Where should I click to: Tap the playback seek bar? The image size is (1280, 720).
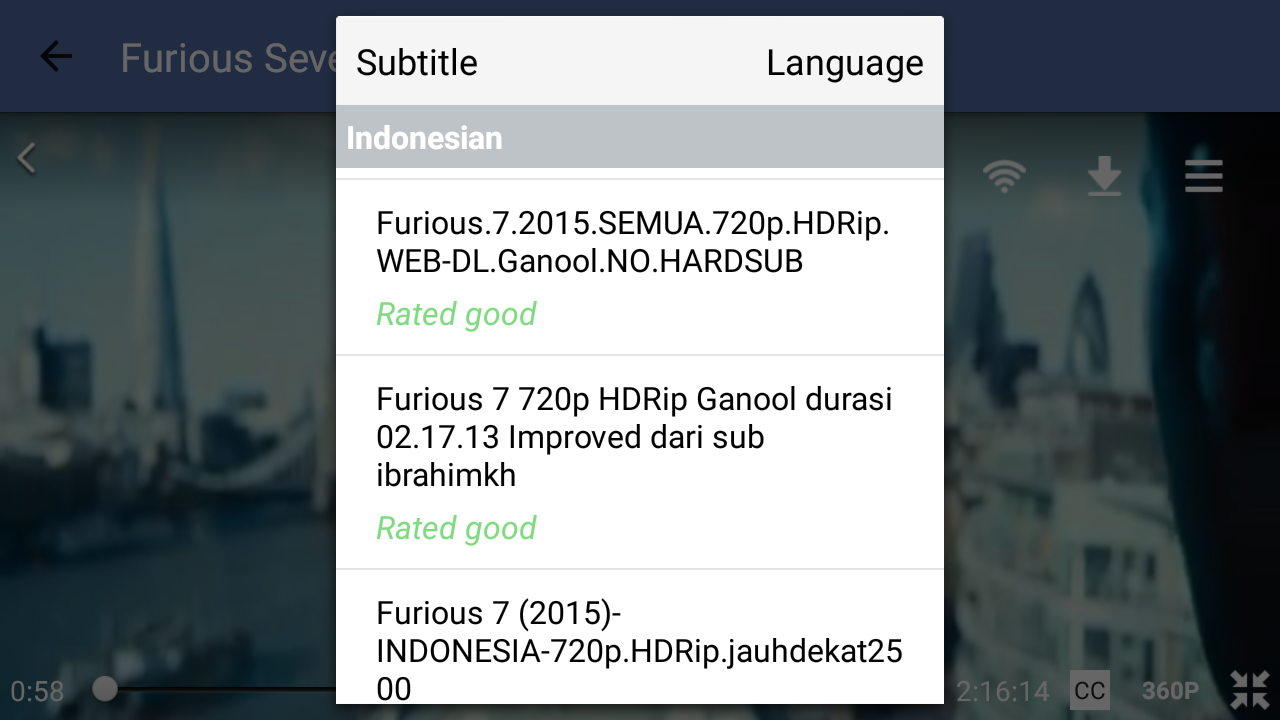click(x=220, y=689)
